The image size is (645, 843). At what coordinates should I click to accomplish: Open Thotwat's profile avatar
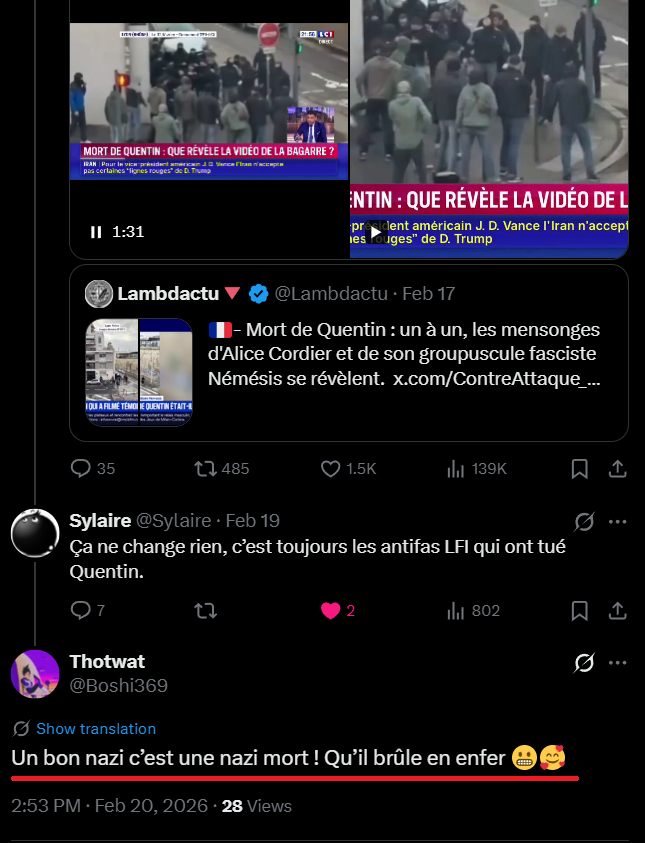[35, 673]
